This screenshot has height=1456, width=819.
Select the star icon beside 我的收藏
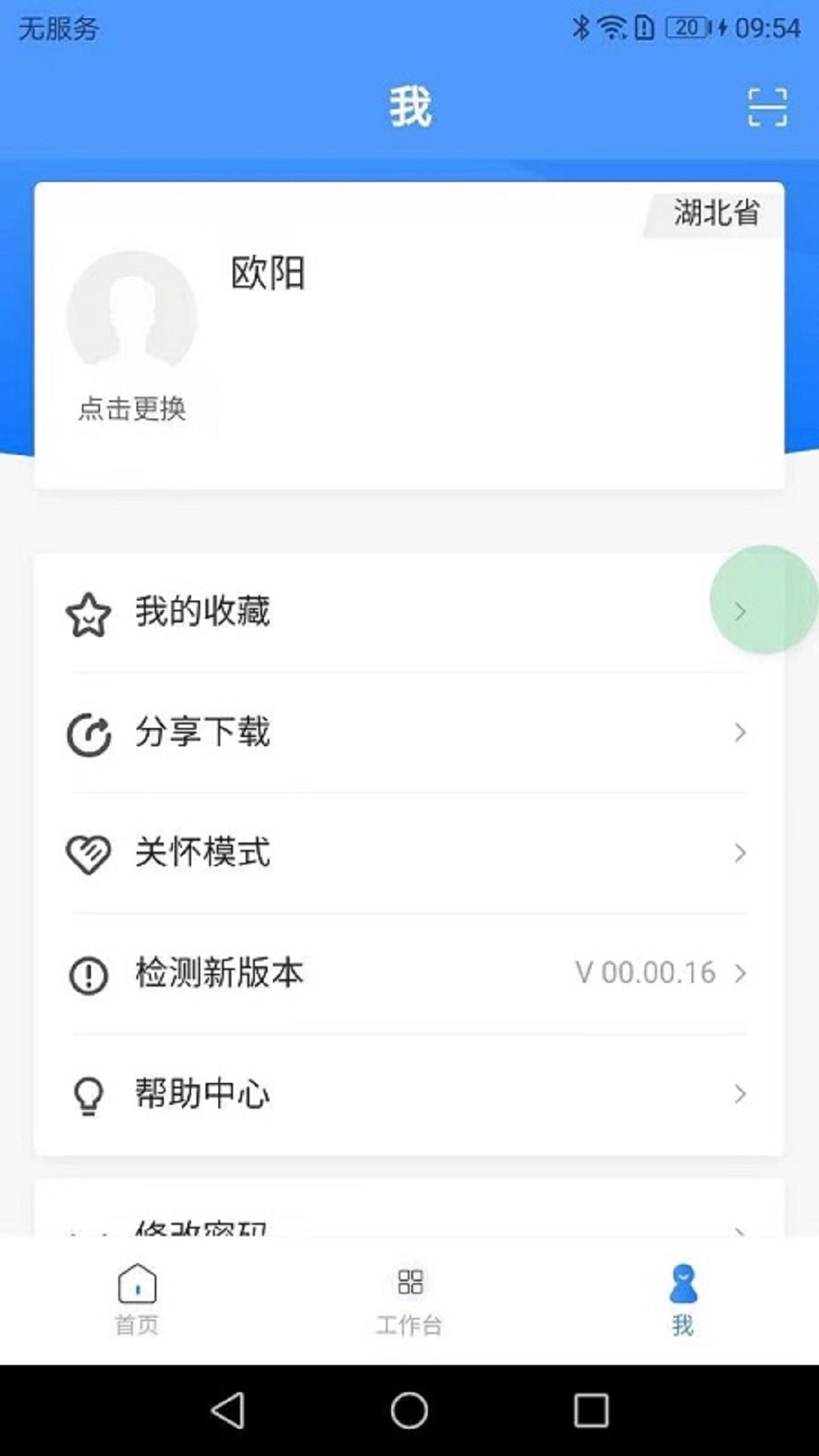(89, 612)
